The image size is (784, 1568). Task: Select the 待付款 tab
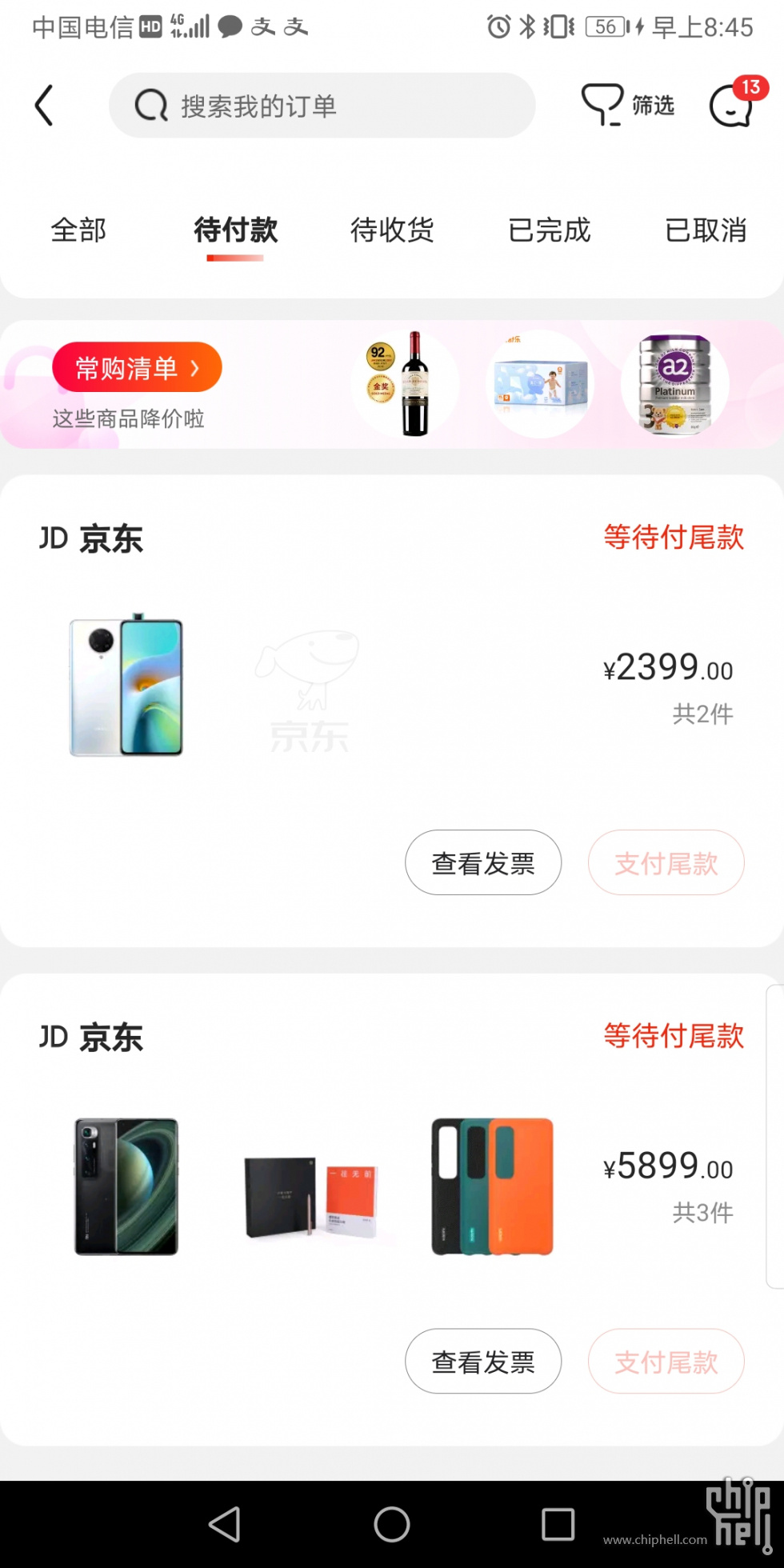tap(235, 230)
